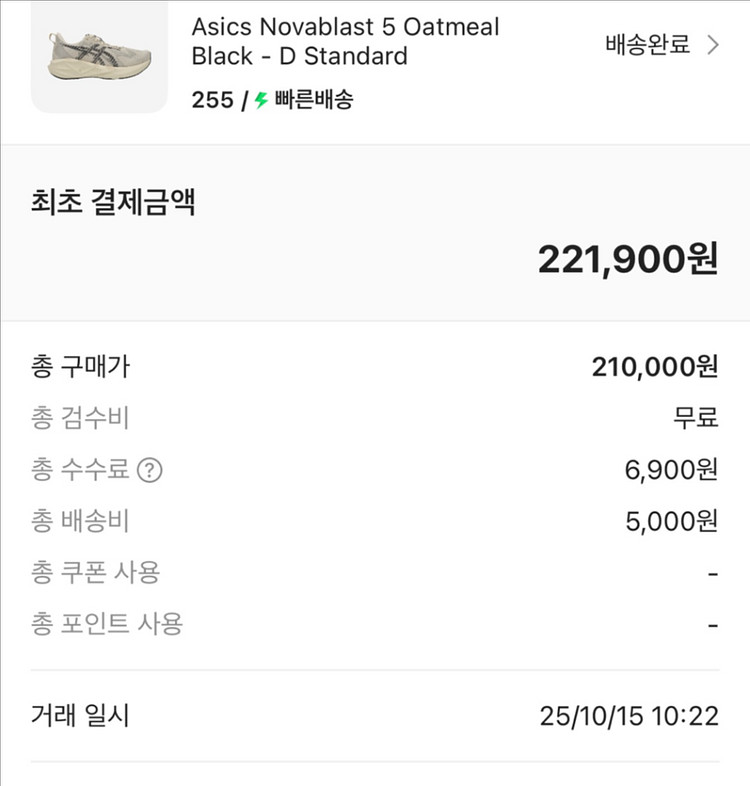Viewport: 750px width, 786px height.
Task: Select the 최초 결제금액 header
Action: pyautogui.click(x=112, y=201)
